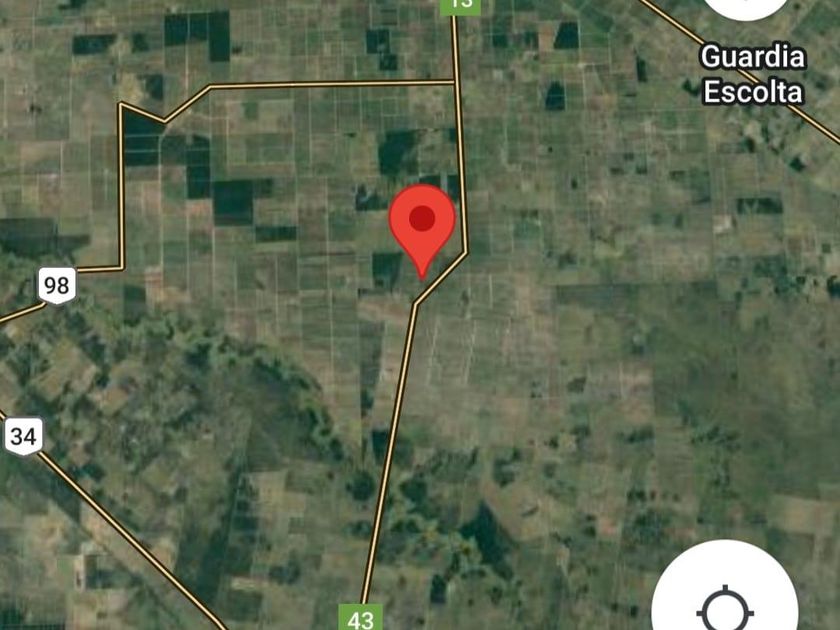Screen dimensions: 840x630
Task: Select the Guardia Escolta place label
Action: pyautogui.click(x=752, y=74)
